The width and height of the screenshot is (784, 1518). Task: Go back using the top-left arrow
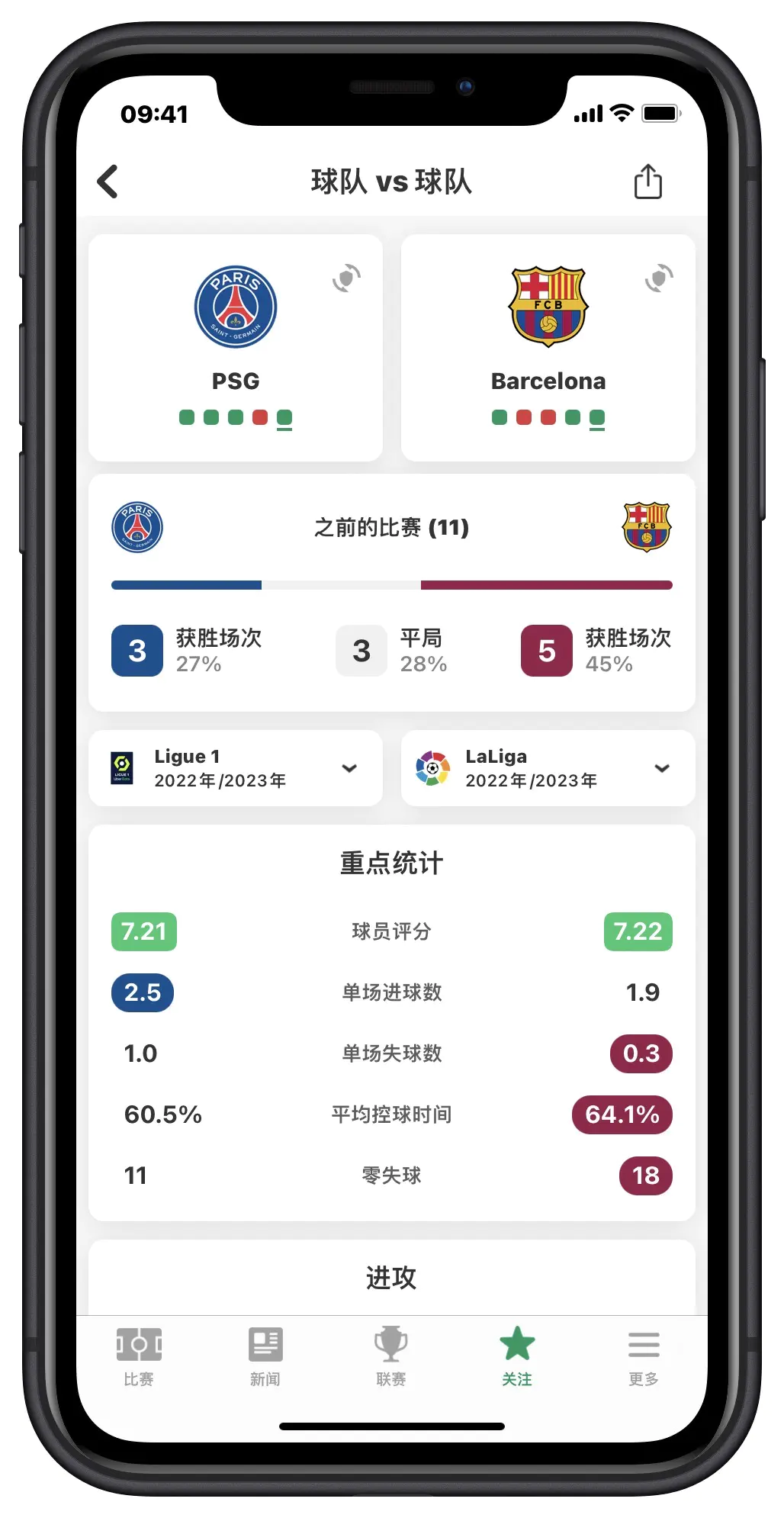pos(108,182)
